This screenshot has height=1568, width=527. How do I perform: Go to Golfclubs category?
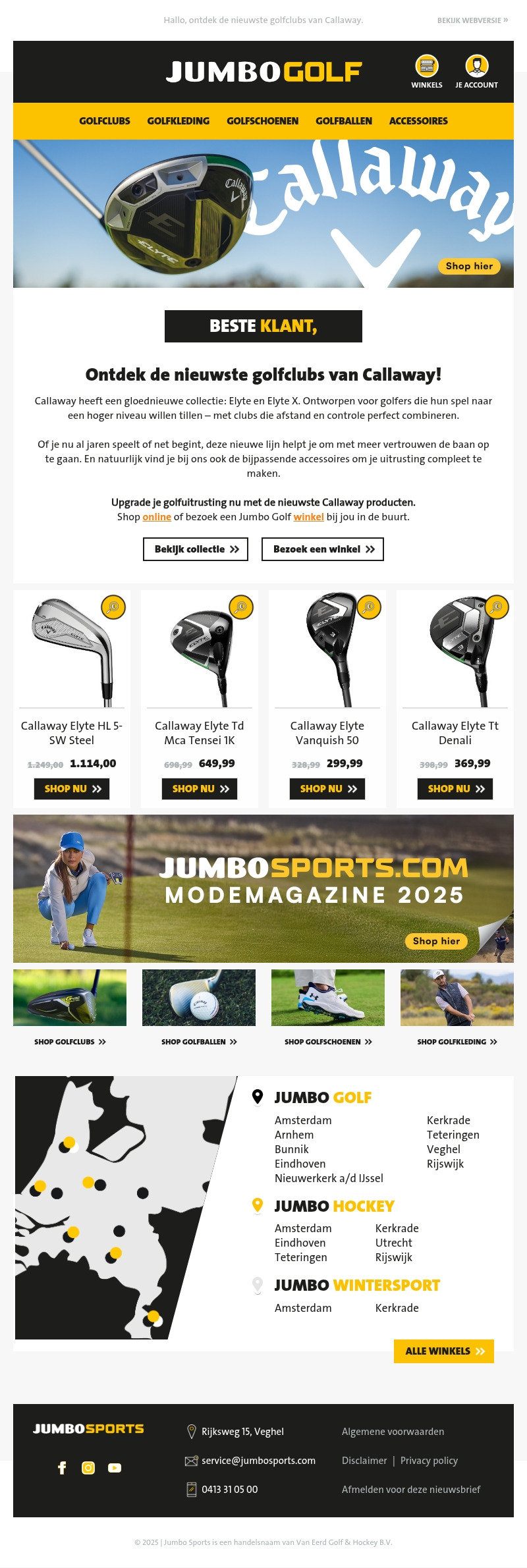[x=105, y=121]
